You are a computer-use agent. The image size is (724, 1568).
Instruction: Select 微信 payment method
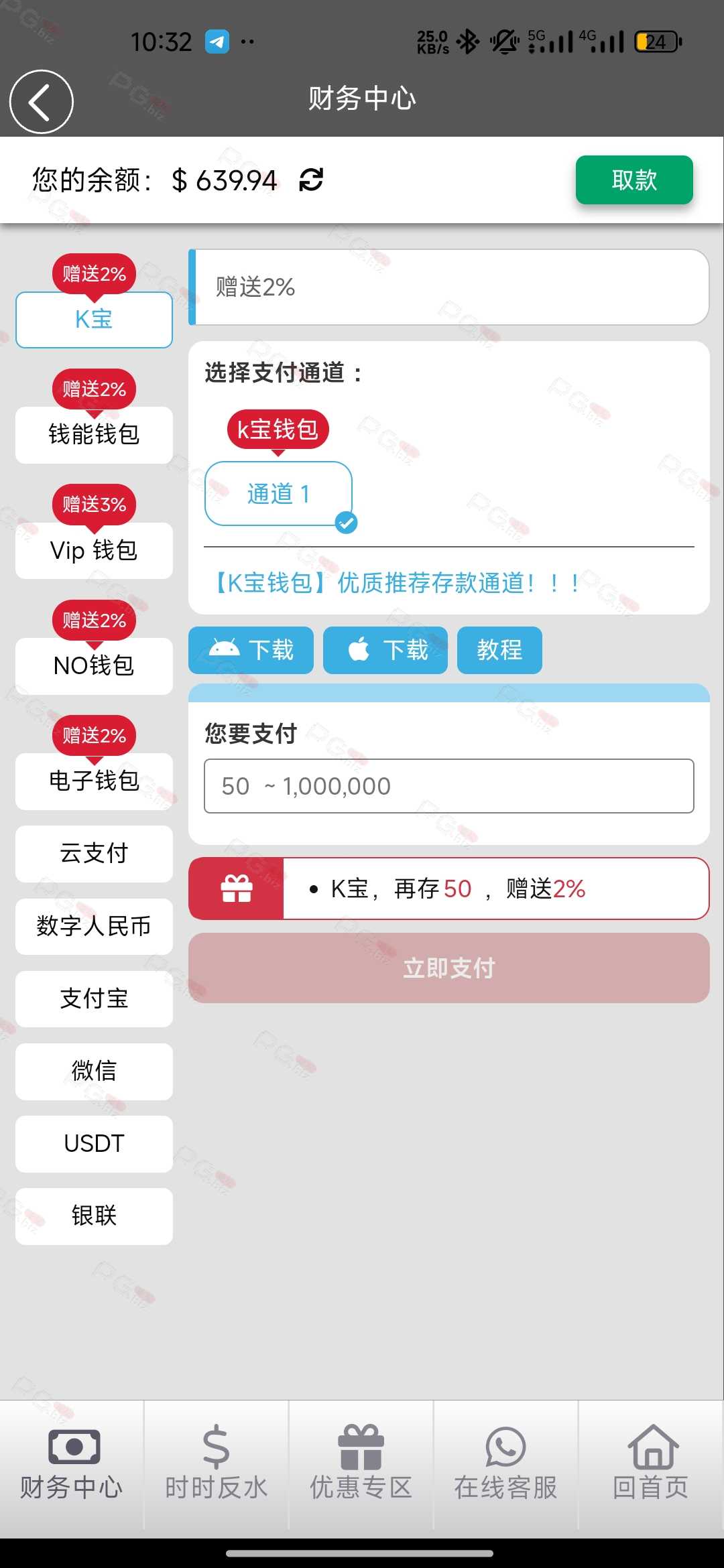94,1071
